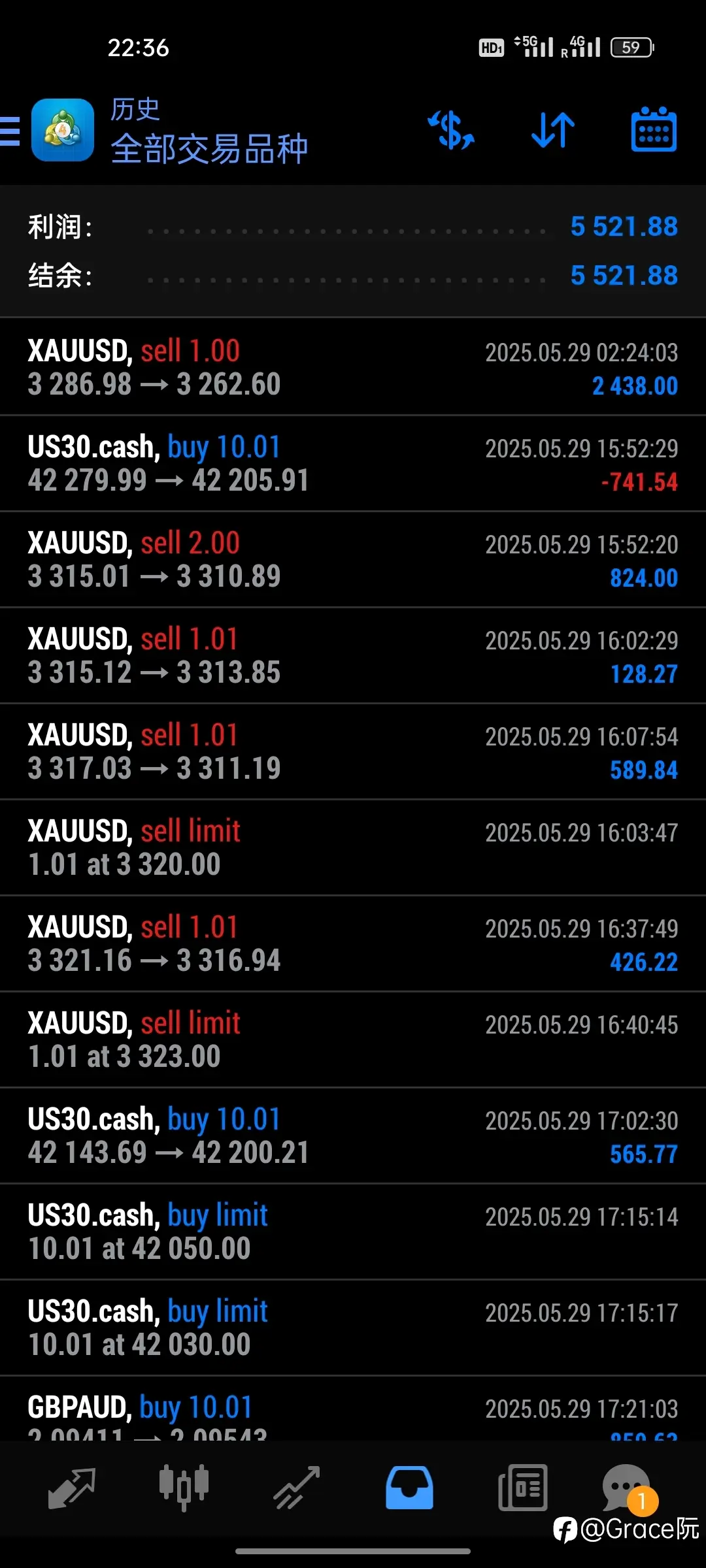Viewport: 706px width, 1568px height.
Task: Open XAUUSD sell limit at 3 323.00
Action: pyautogui.click(x=353, y=1039)
